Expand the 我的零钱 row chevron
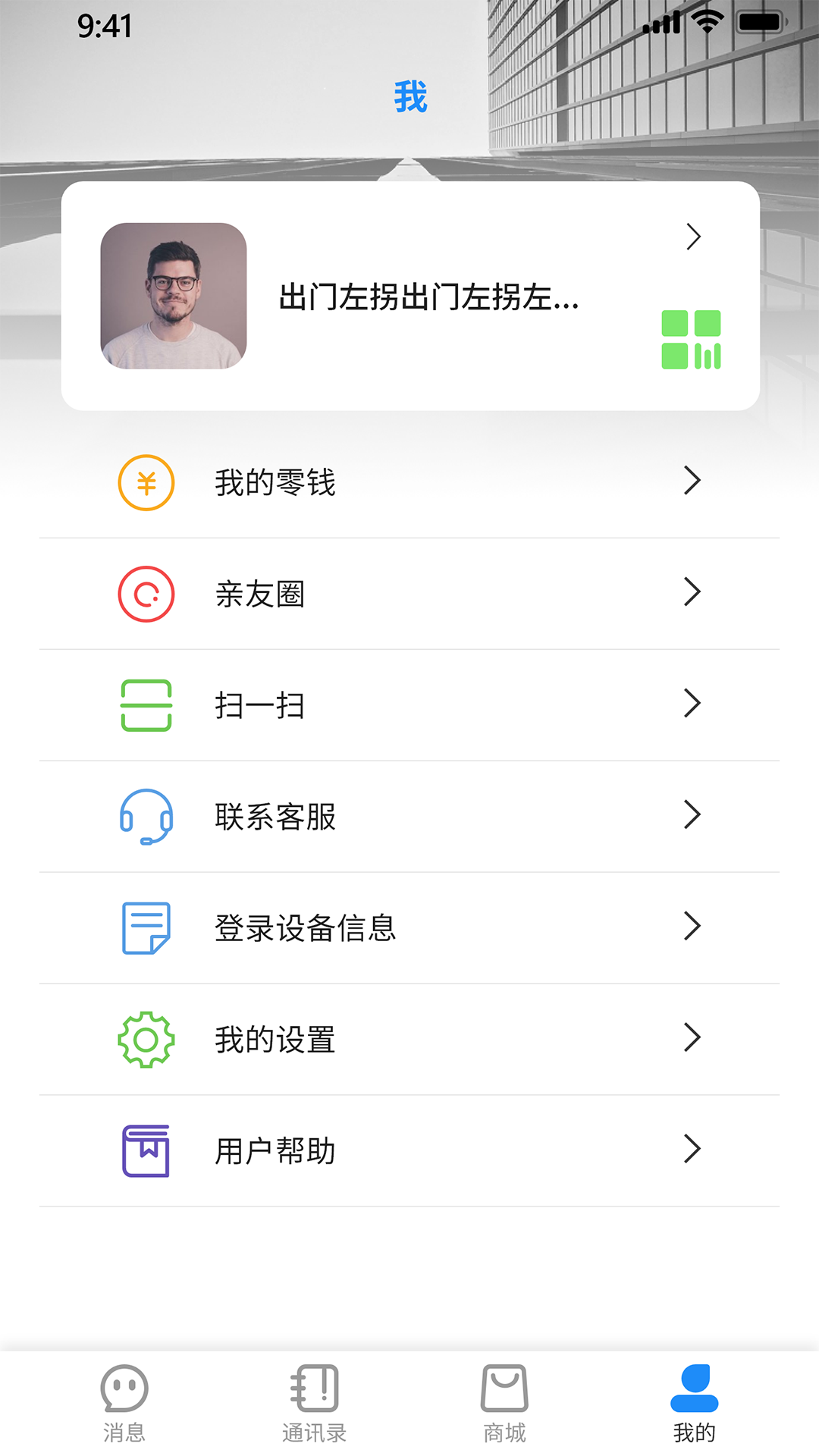The height and width of the screenshot is (1456, 819). click(692, 481)
